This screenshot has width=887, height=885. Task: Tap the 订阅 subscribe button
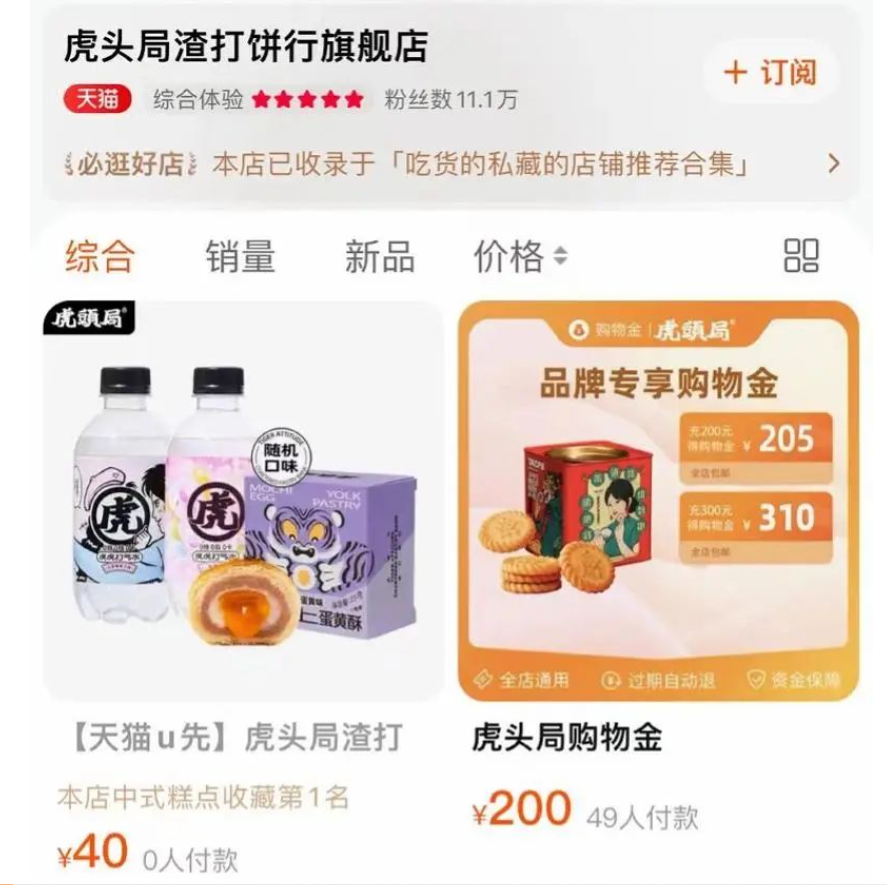tap(770, 72)
